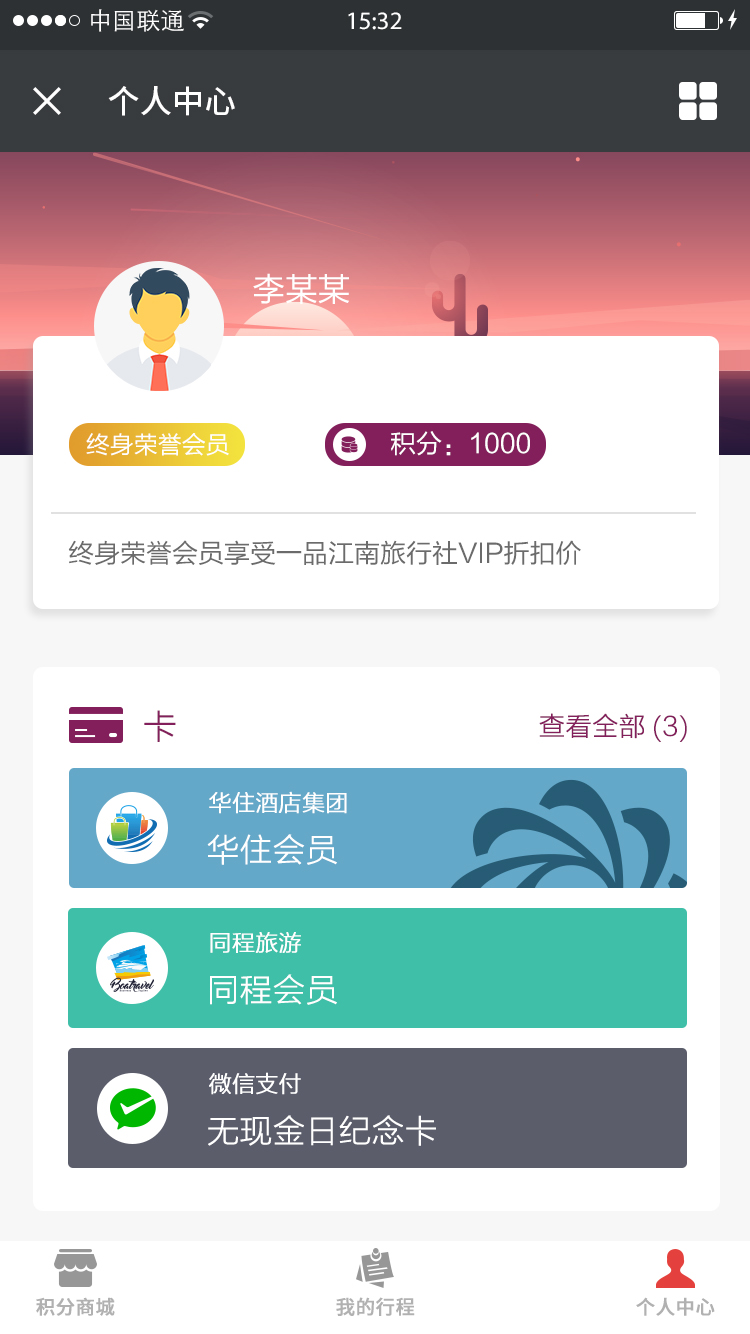Image resolution: width=750 pixels, height=1334 pixels.
Task: Open 查看全部 to view all cards
Action: tap(613, 727)
